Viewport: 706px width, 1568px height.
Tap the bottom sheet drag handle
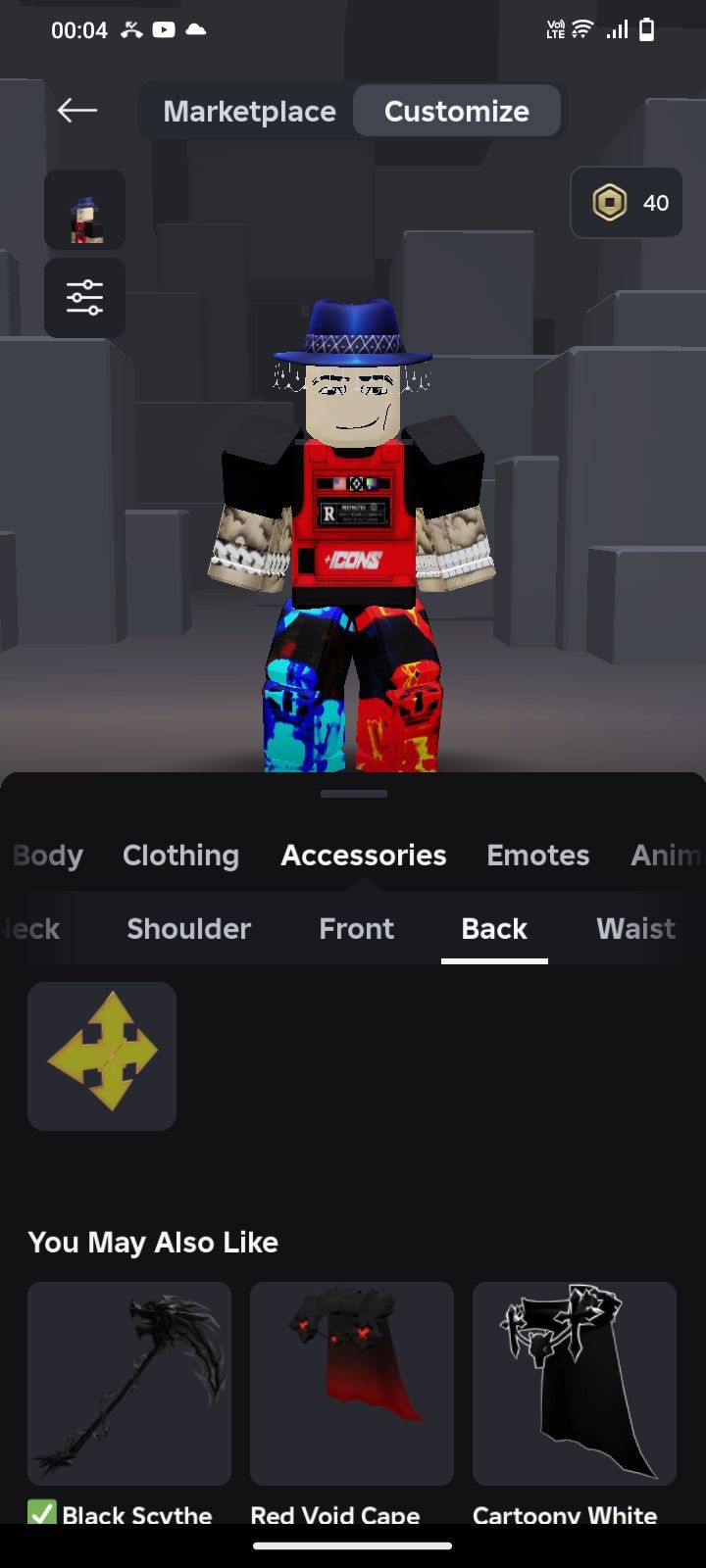tap(353, 794)
